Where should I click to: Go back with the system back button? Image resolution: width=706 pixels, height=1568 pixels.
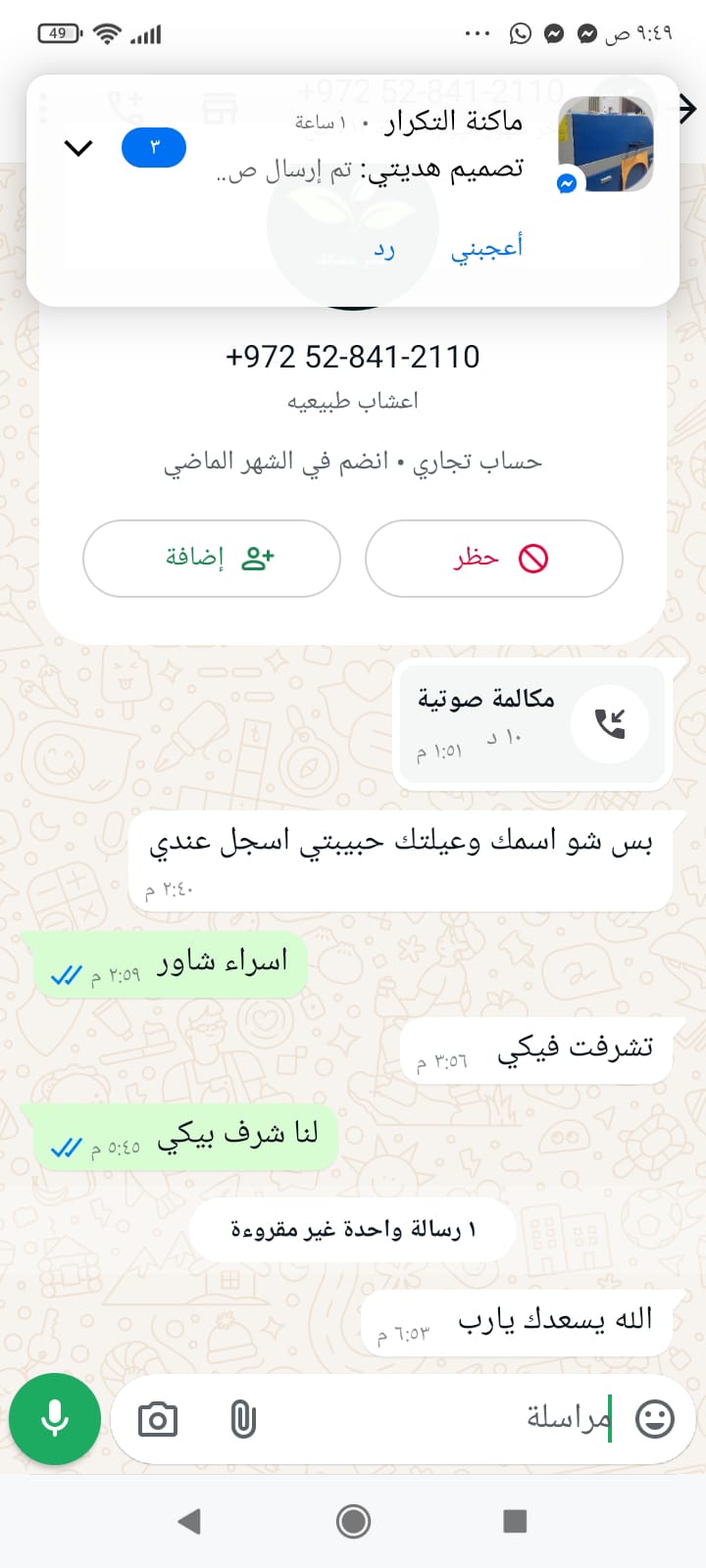(189, 1521)
